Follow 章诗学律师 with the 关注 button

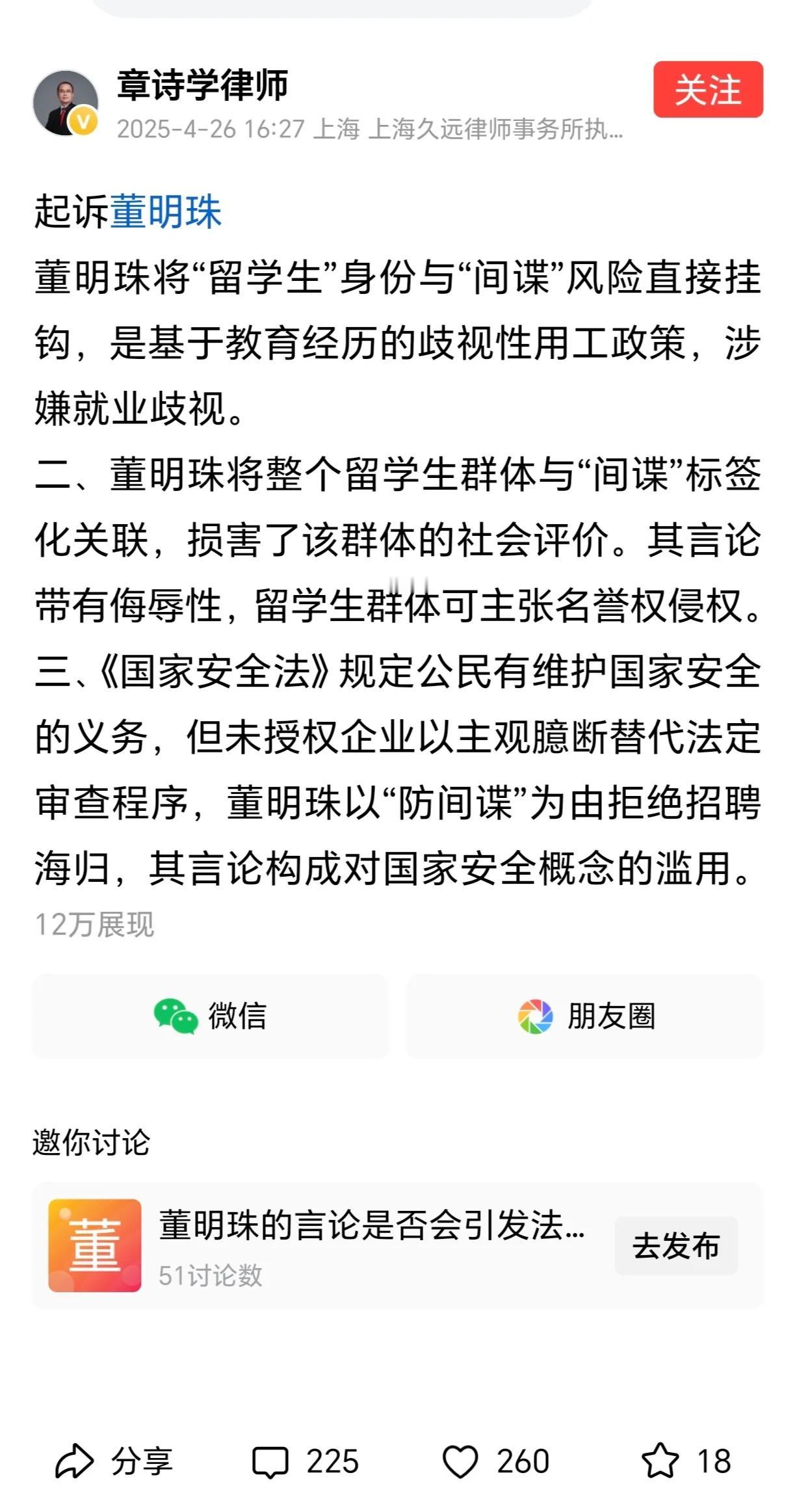point(707,90)
